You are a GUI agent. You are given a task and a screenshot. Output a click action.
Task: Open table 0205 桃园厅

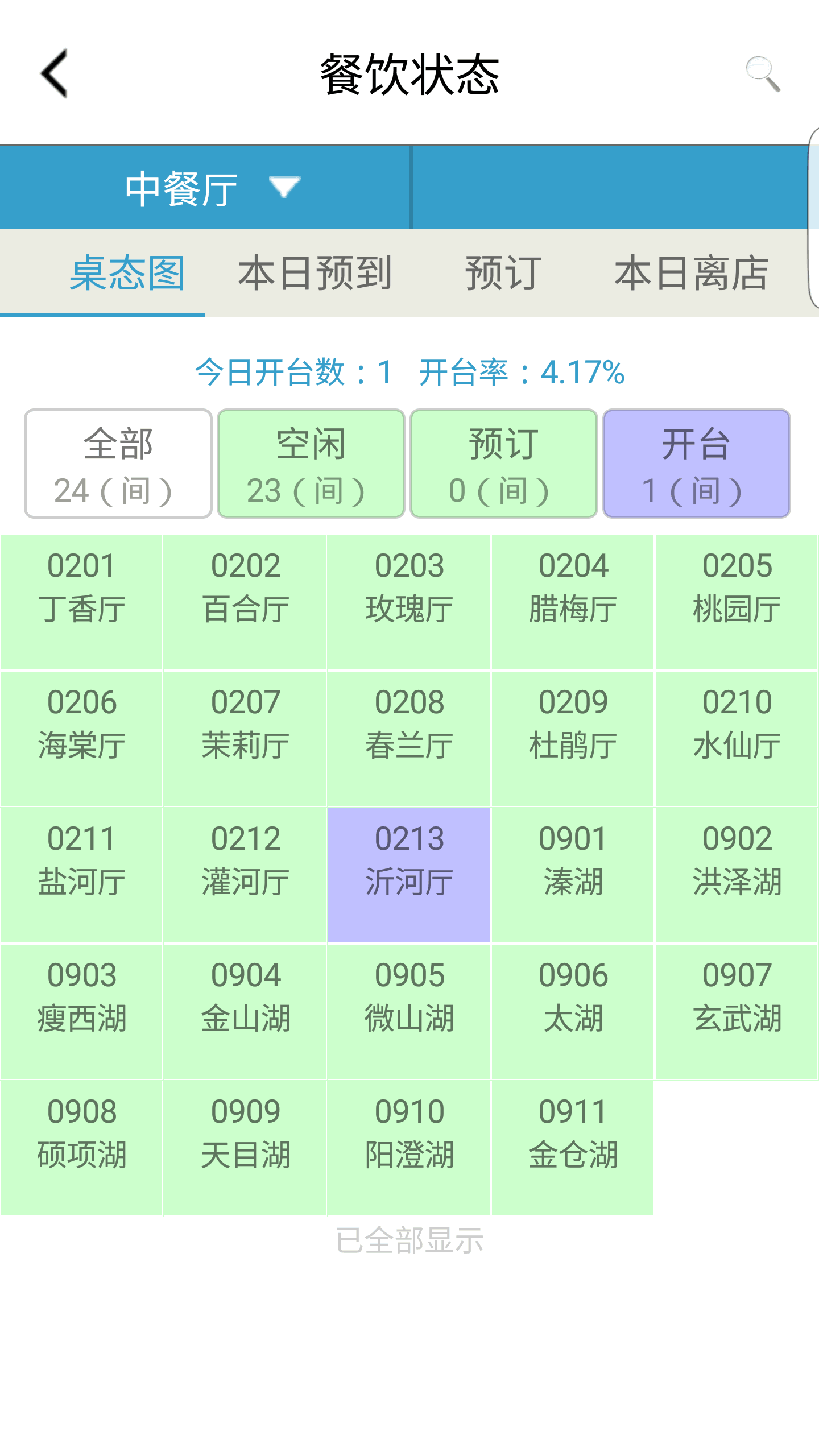[x=737, y=602]
